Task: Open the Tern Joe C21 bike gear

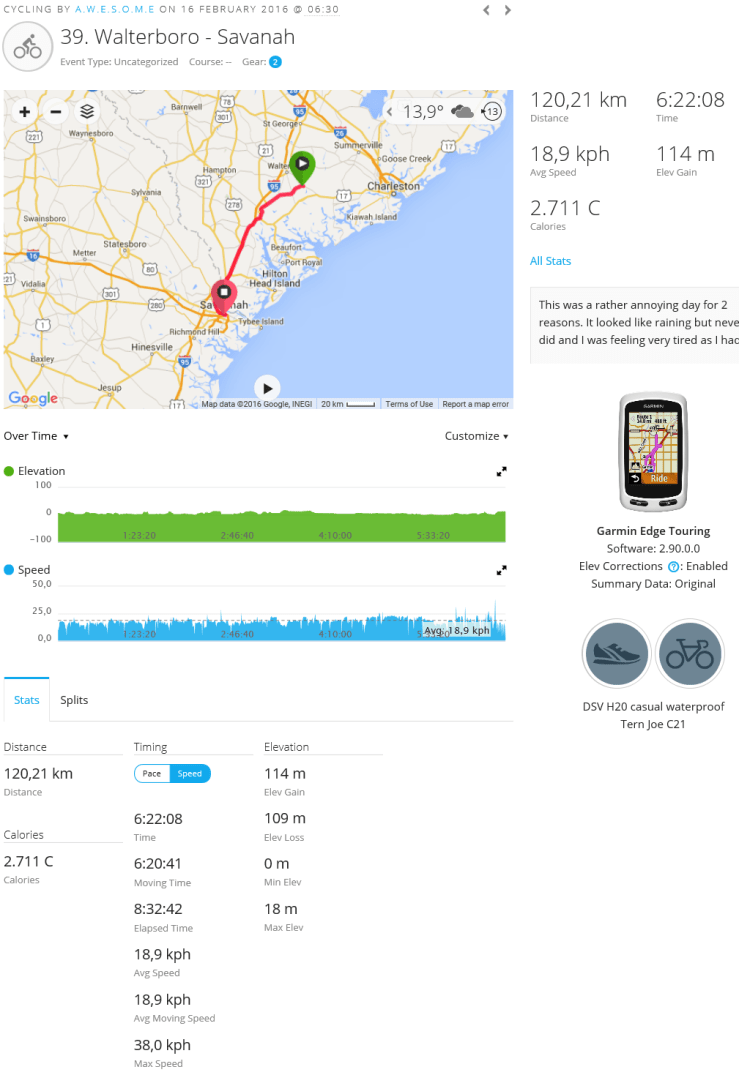Action: 689,653
